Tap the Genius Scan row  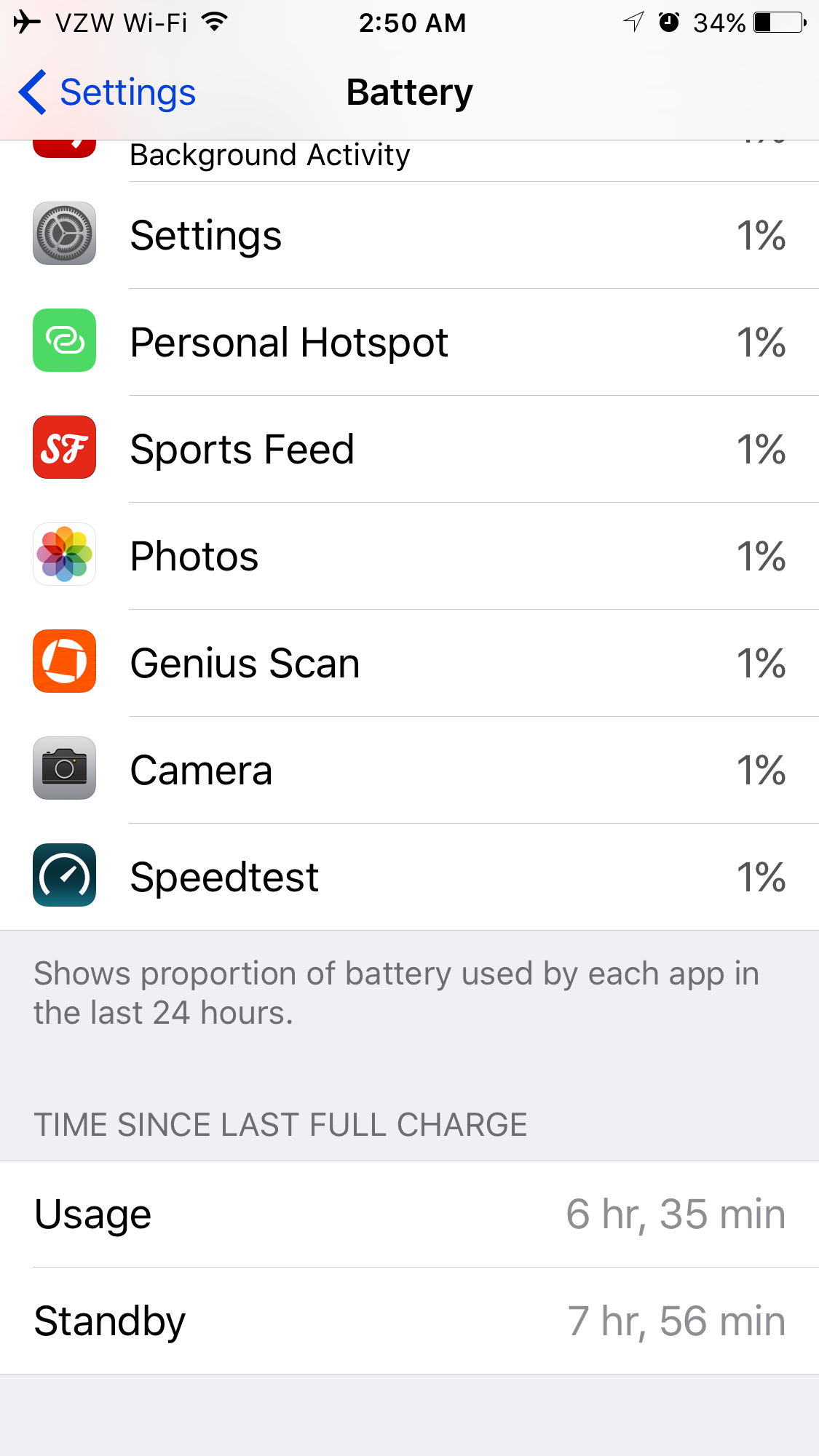(x=409, y=663)
